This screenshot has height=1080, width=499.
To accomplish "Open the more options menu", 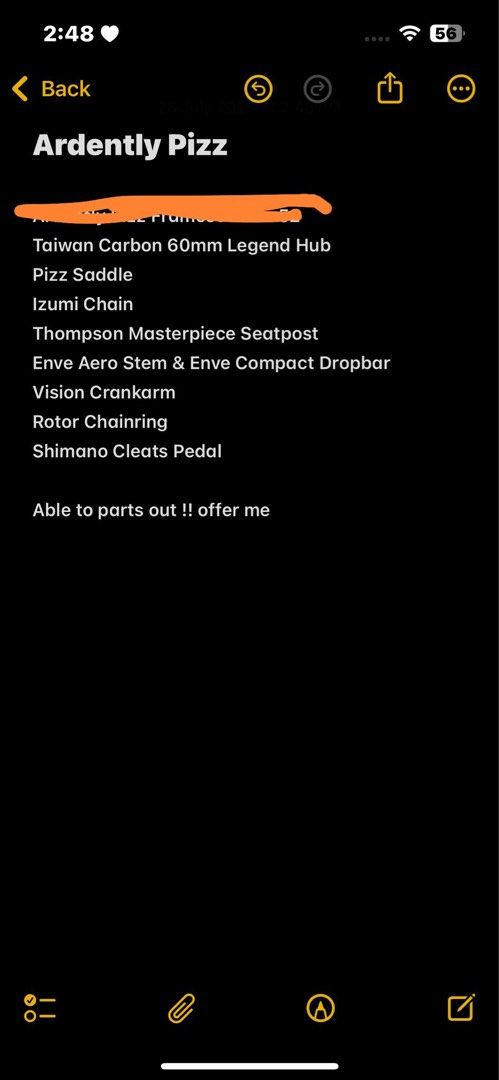I will pyautogui.click(x=461, y=89).
